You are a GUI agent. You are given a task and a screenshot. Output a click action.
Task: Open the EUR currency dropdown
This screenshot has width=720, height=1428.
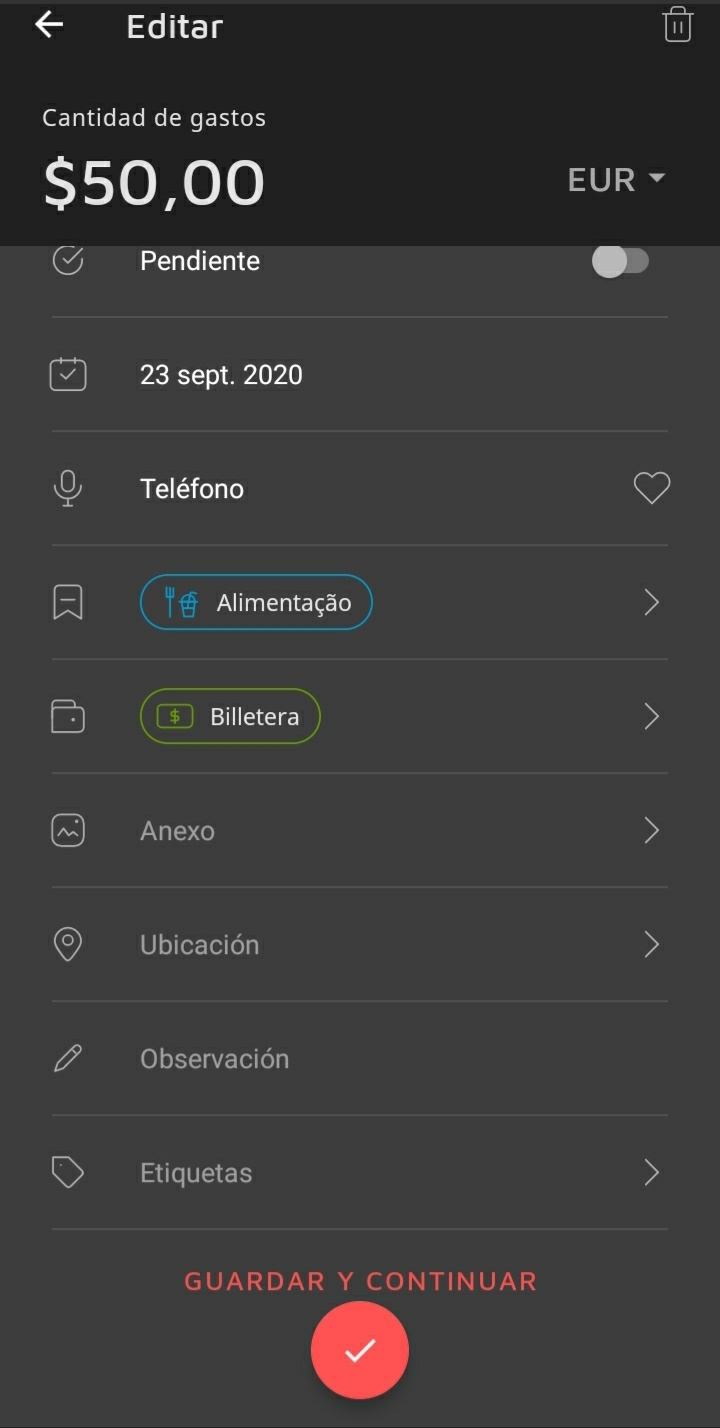615,180
